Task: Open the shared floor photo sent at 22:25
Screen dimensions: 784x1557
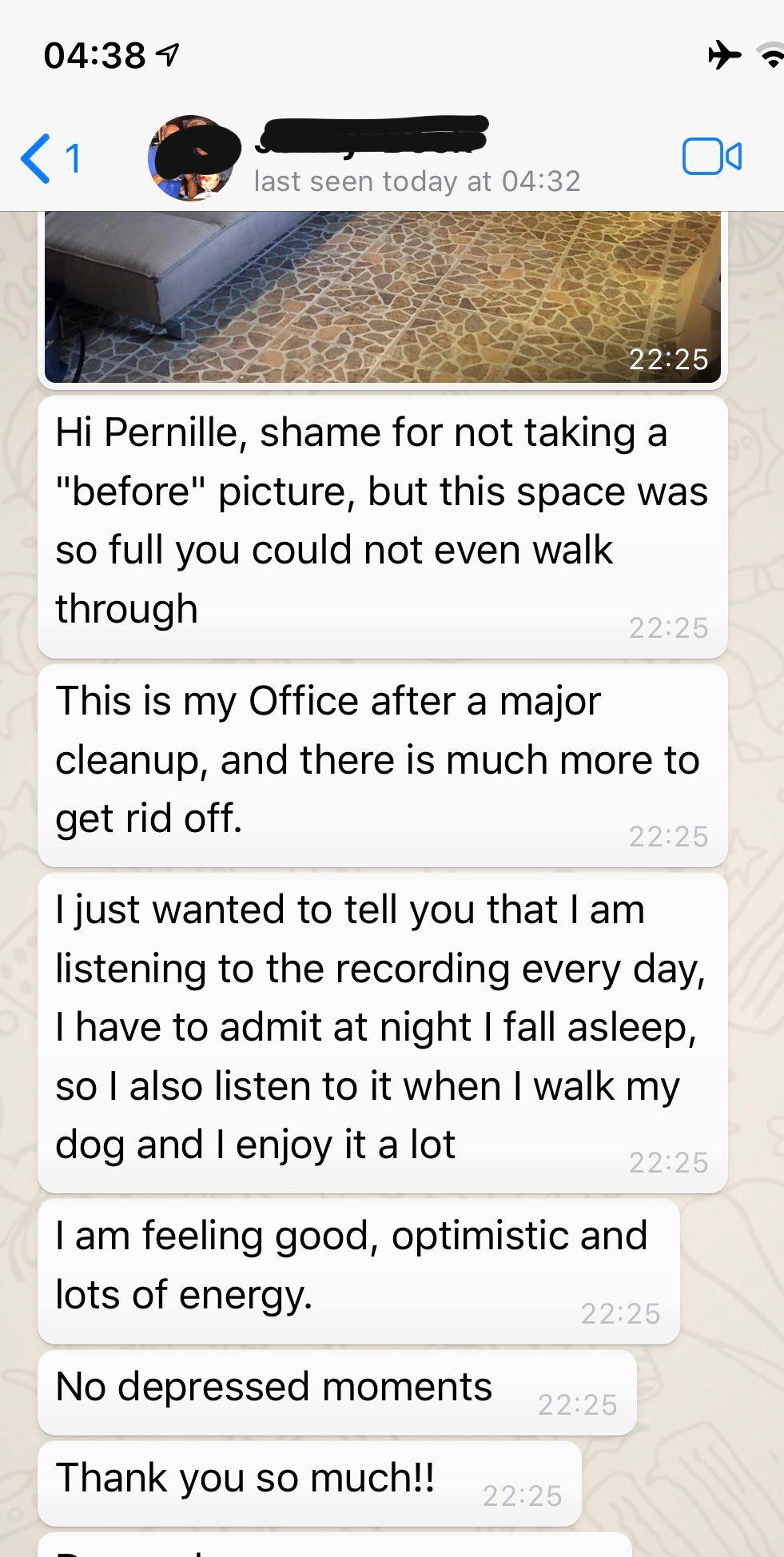Action: (x=382, y=296)
